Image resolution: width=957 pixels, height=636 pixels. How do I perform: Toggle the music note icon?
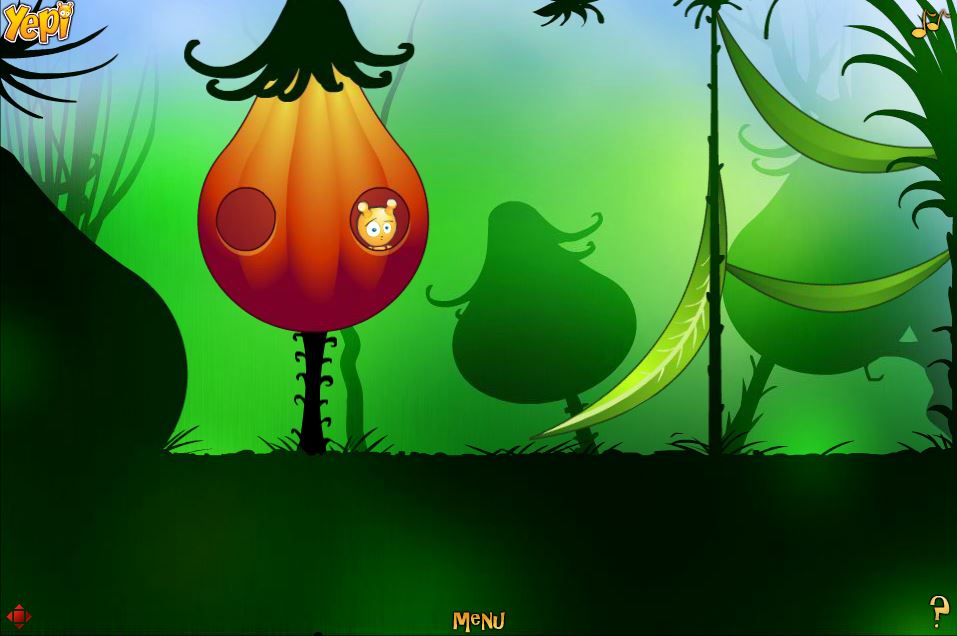(929, 23)
